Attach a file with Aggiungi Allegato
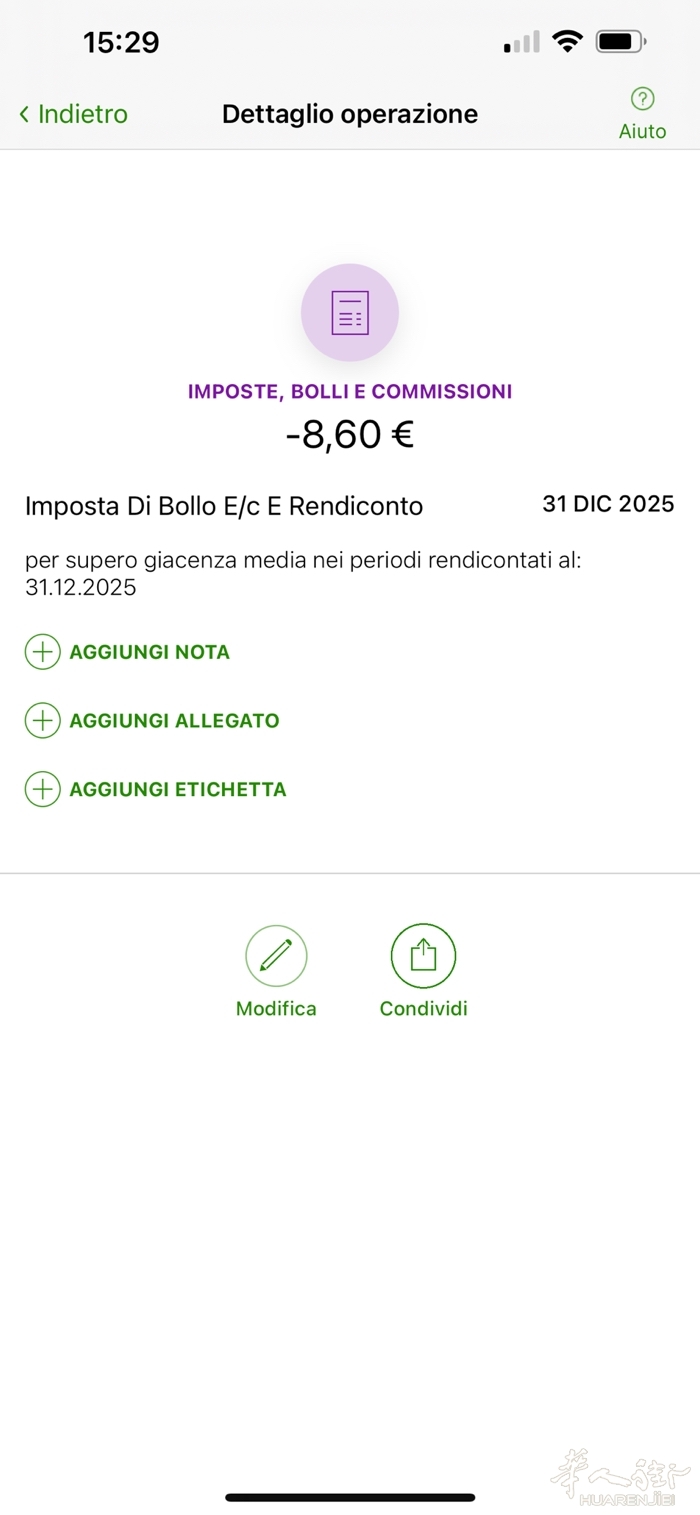700x1515 pixels. click(152, 721)
